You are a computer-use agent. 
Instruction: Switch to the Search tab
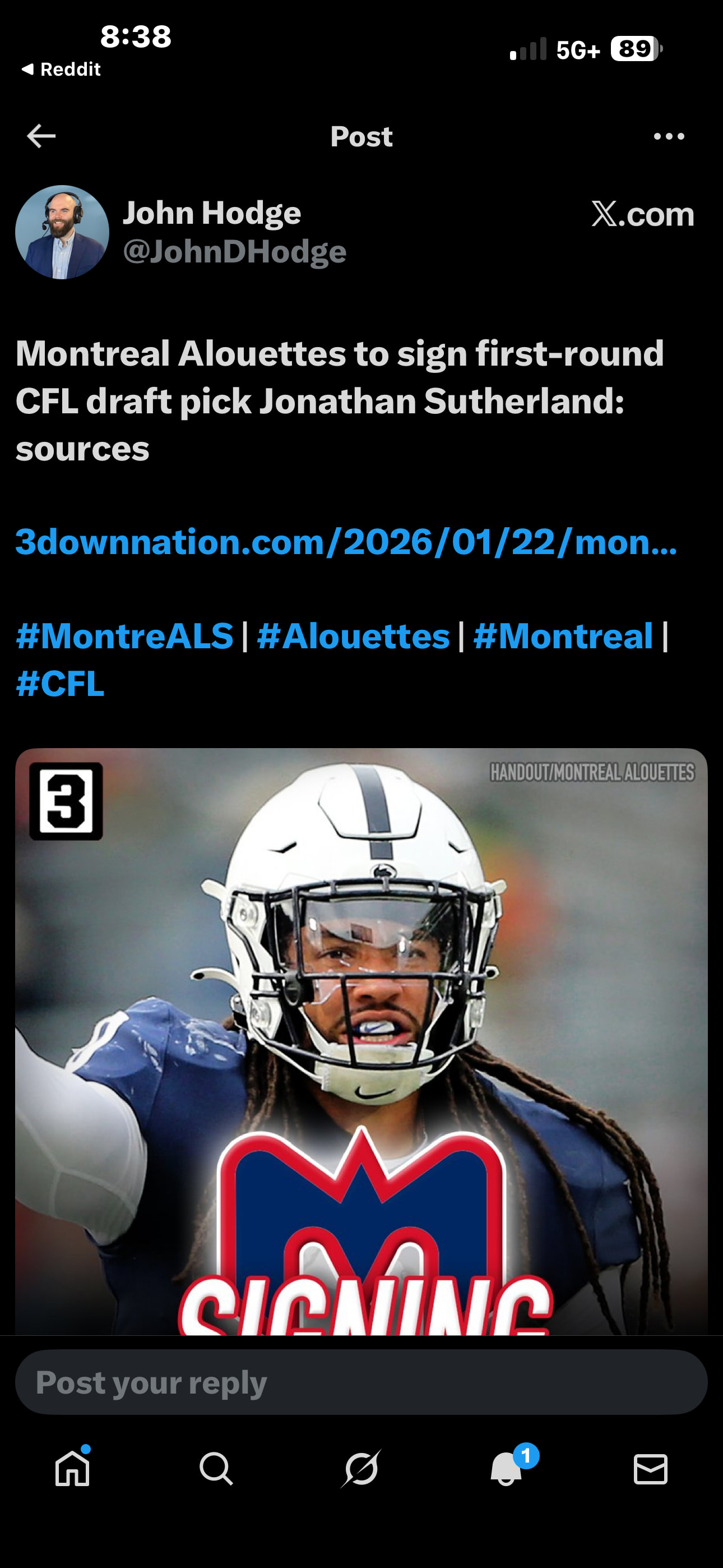pos(216,1469)
